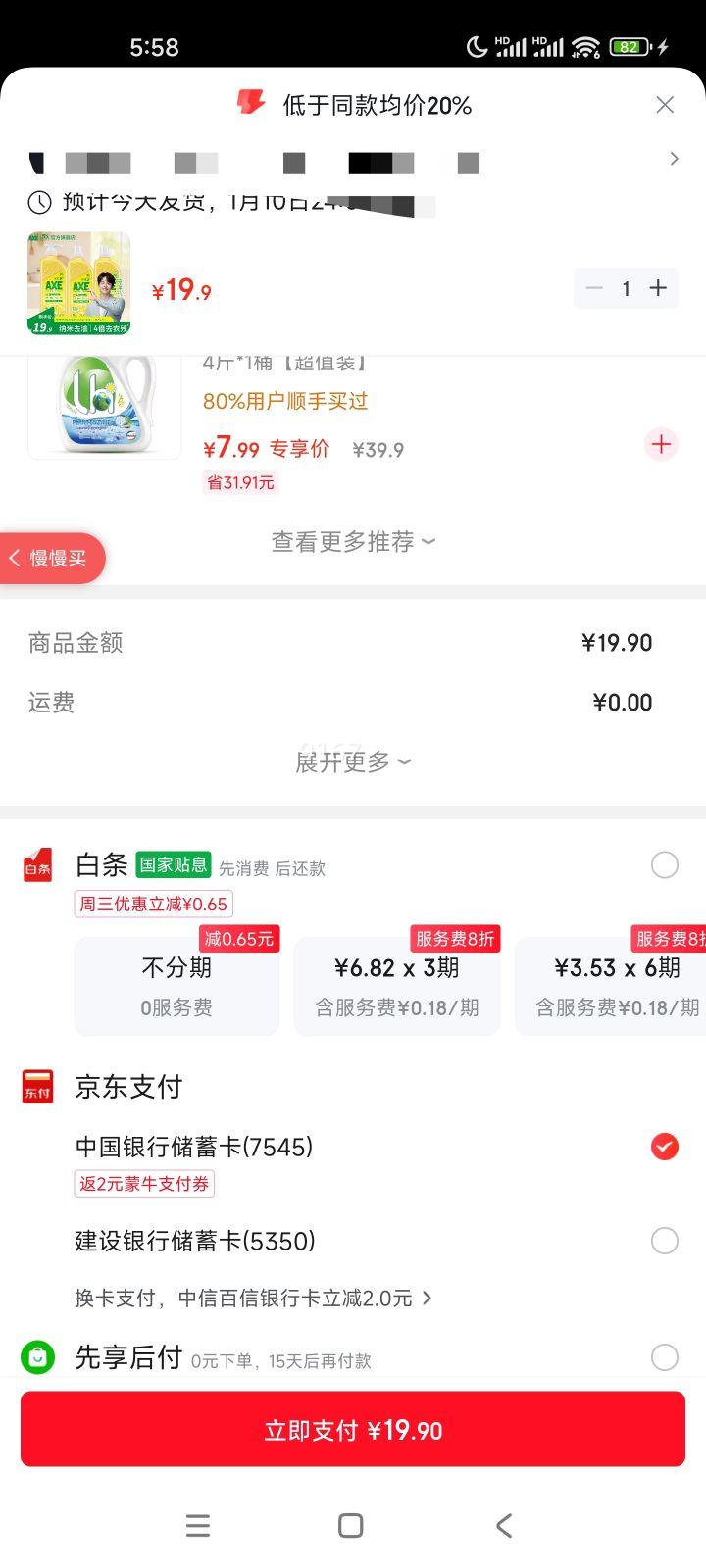Close the checkout panel with the X
This screenshot has width=706, height=1568.
(665, 104)
